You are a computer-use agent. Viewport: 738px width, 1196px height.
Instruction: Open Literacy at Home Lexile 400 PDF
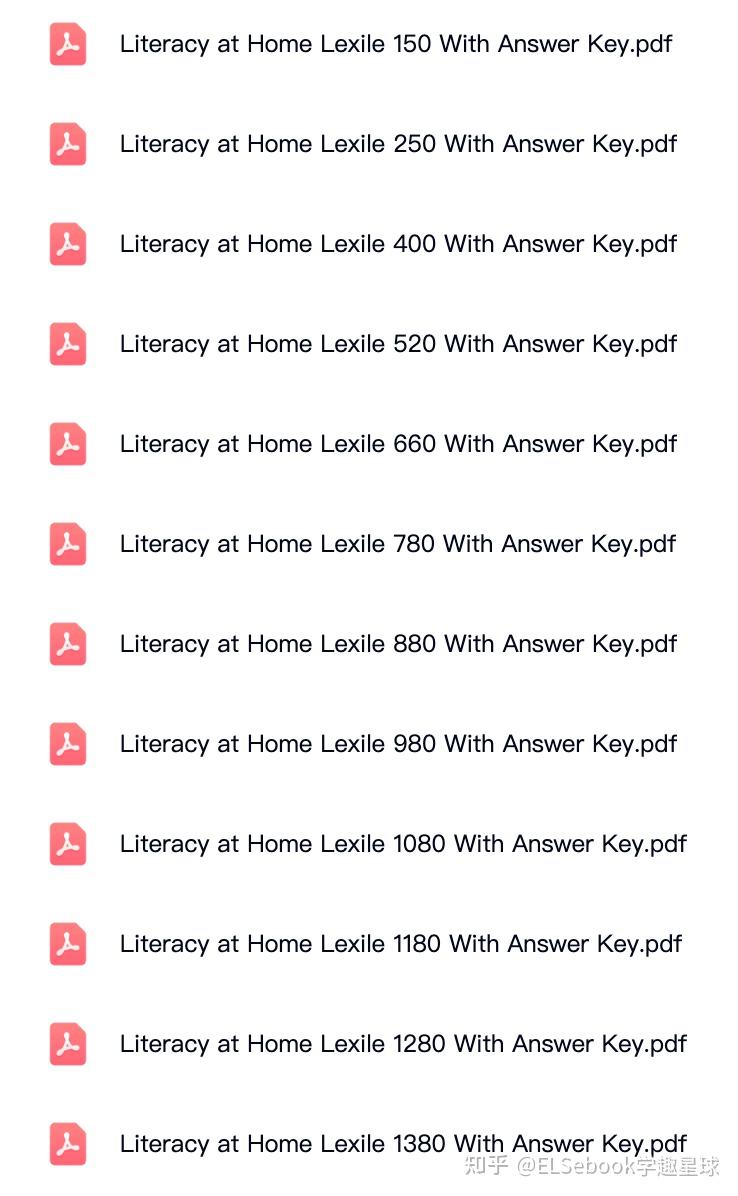tap(398, 244)
